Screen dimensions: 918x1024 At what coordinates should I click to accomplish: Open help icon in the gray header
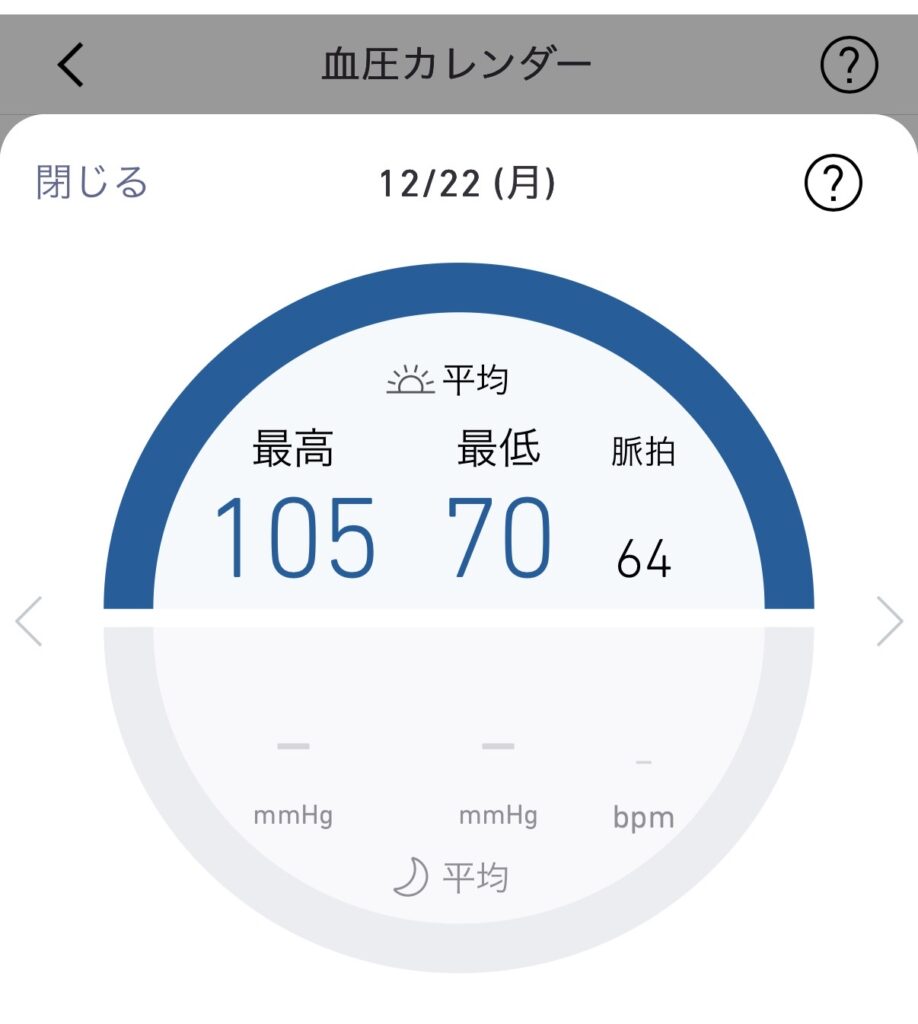pyautogui.click(x=848, y=67)
